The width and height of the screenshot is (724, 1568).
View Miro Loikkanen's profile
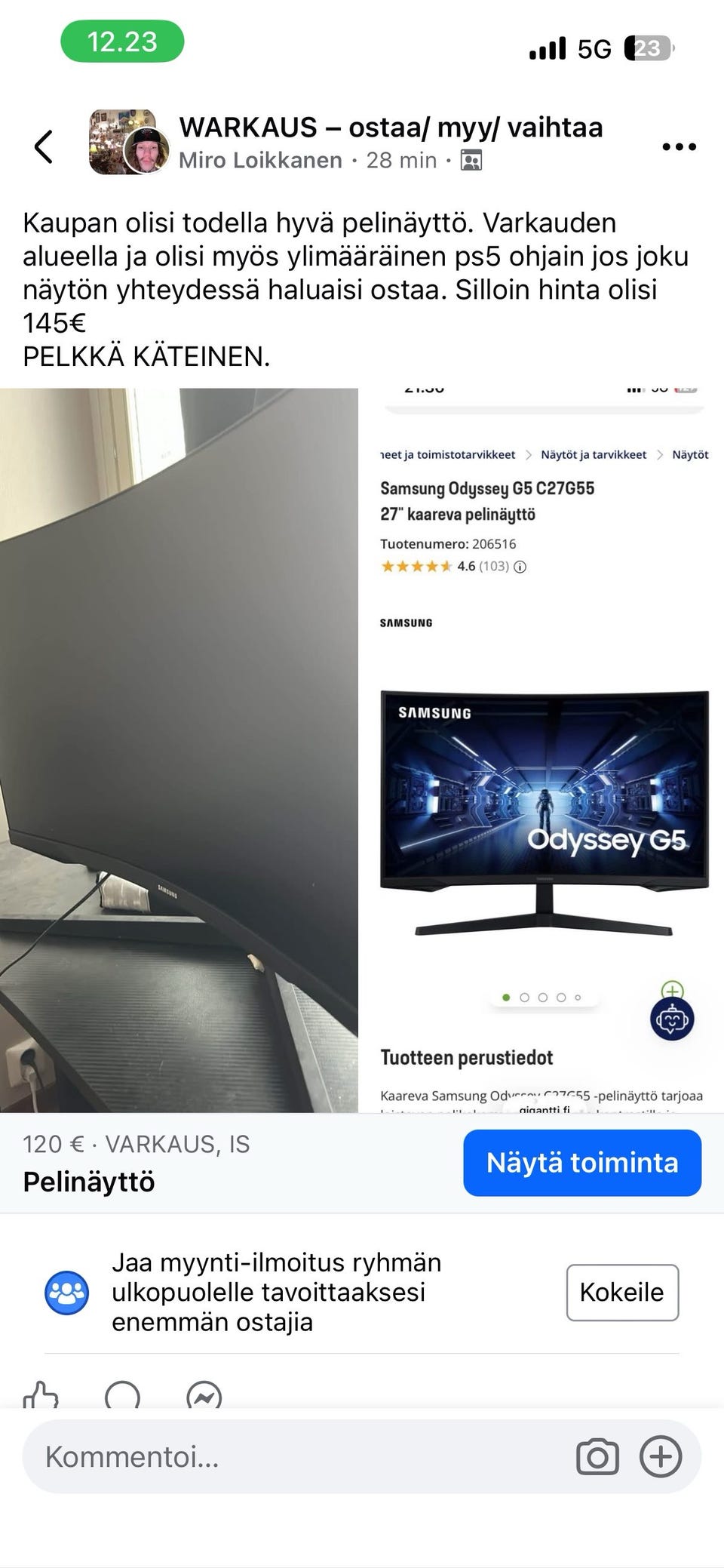point(260,161)
